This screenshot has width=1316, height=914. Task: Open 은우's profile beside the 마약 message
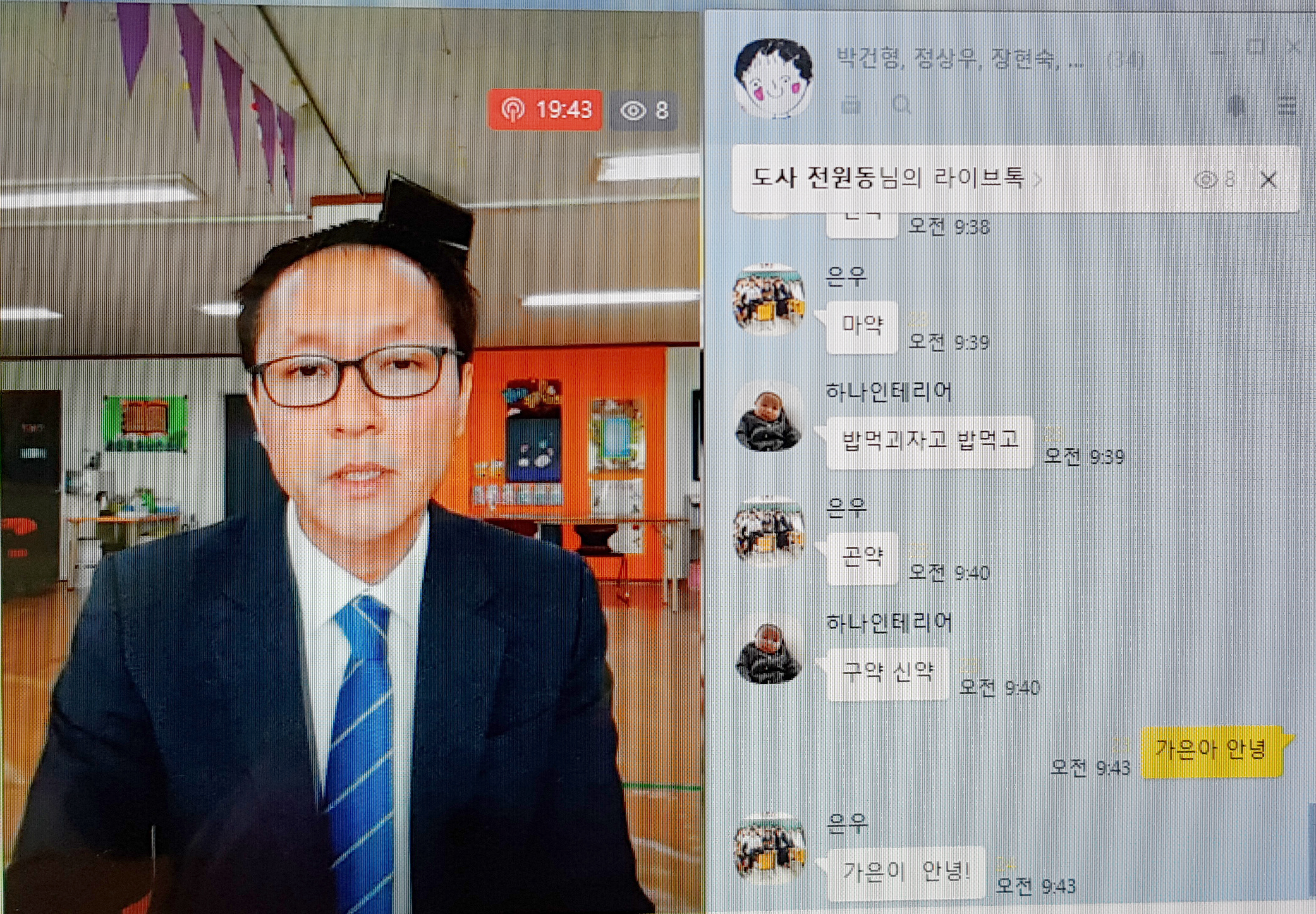tap(769, 299)
